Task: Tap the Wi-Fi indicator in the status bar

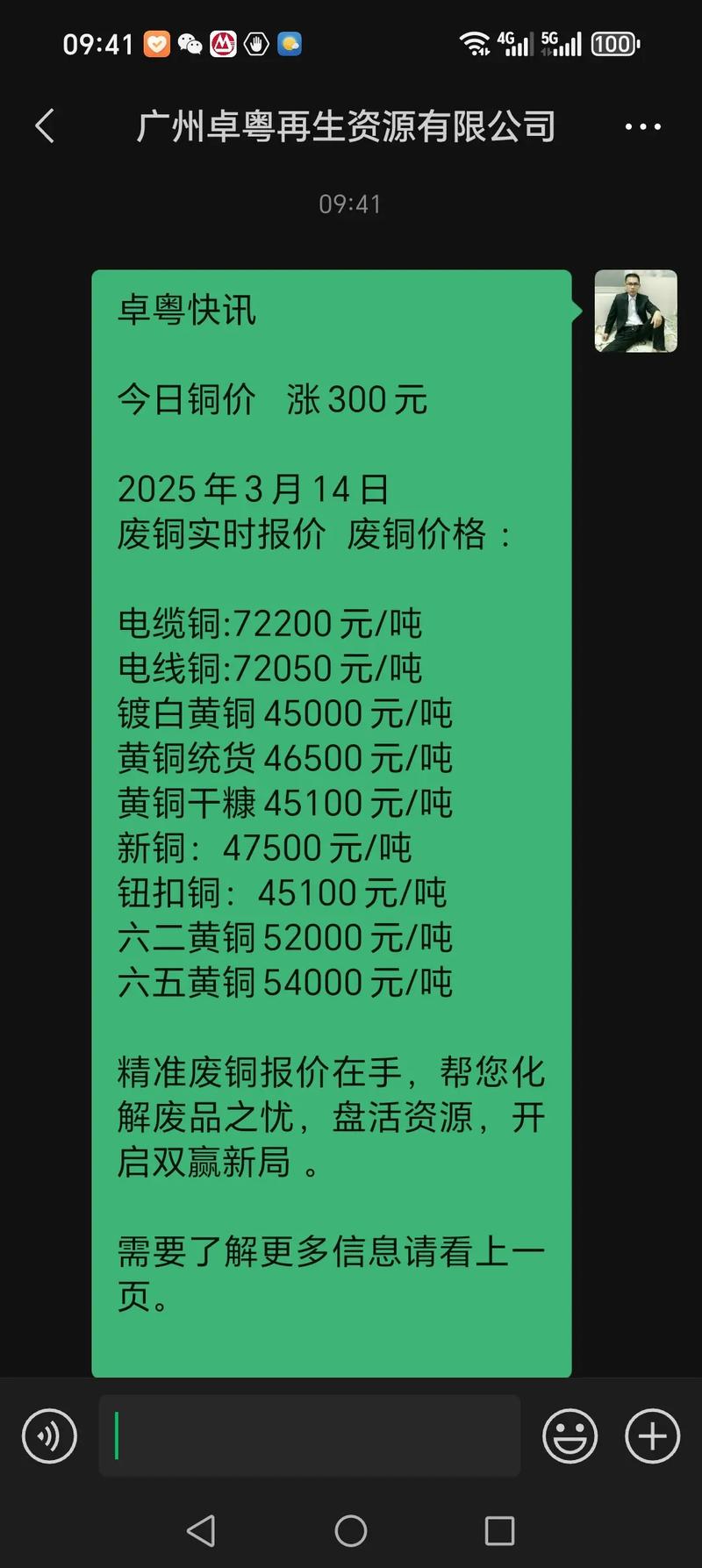Action: (475, 43)
